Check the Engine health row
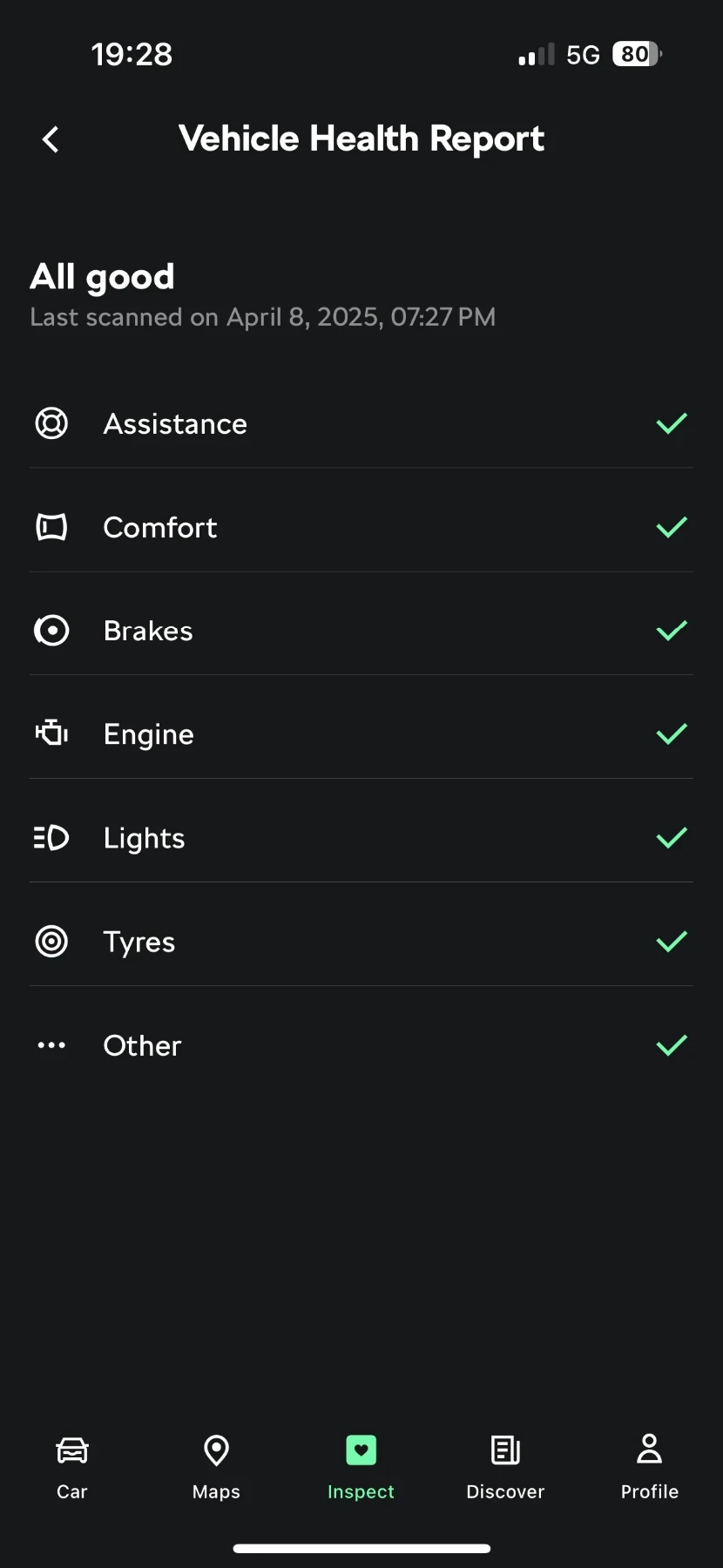 tap(361, 734)
